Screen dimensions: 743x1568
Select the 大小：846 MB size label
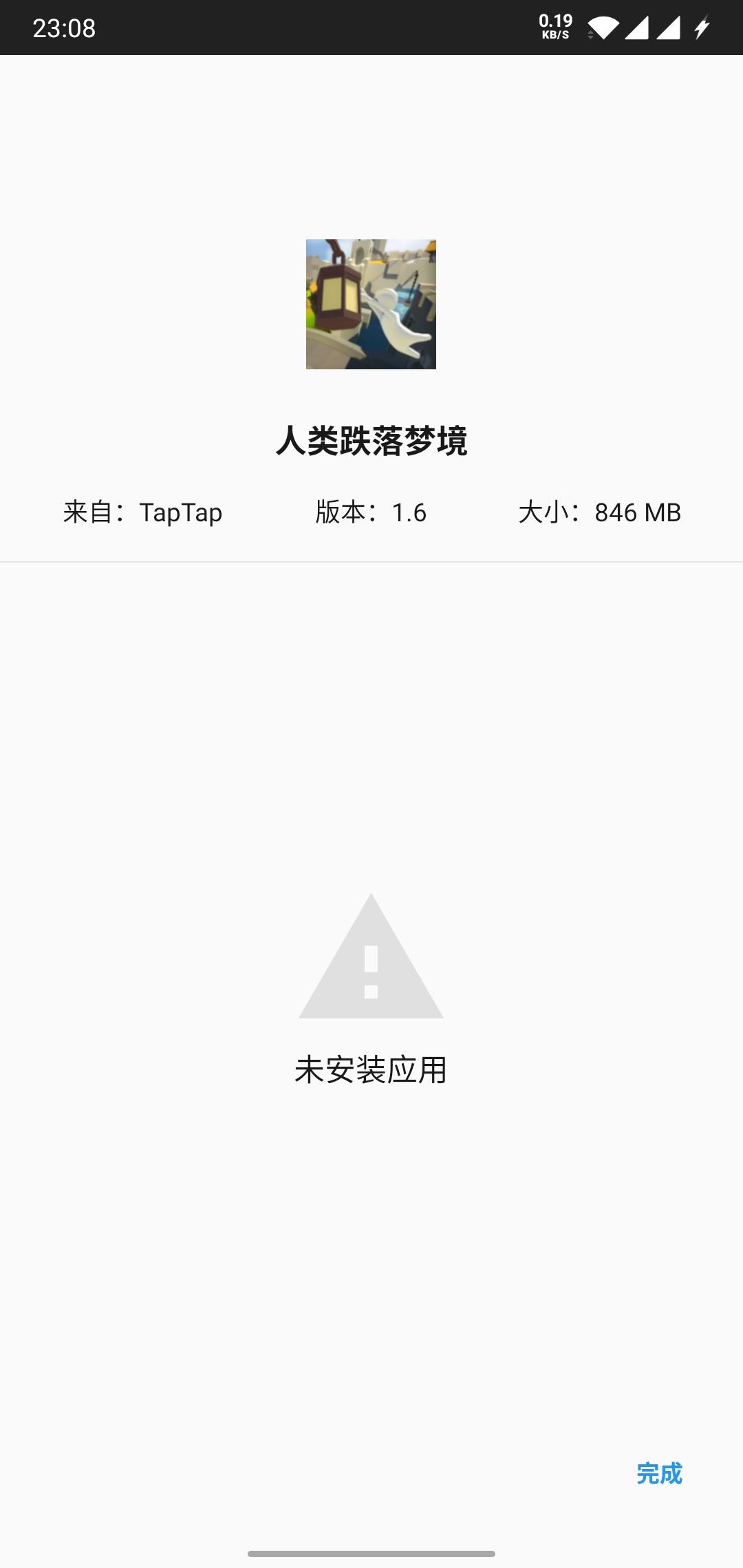tap(599, 512)
